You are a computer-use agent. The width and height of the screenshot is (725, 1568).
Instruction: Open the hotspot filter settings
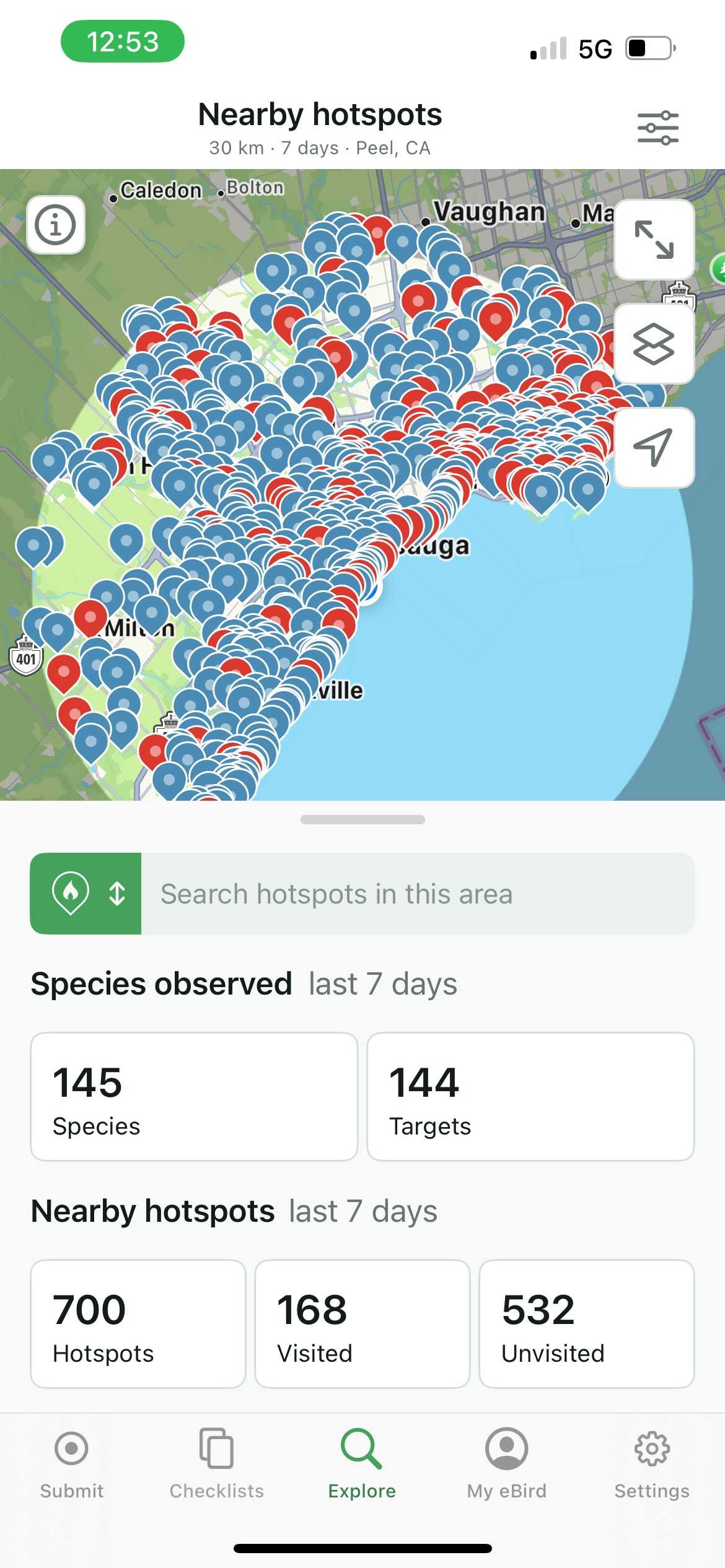[x=657, y=128]
